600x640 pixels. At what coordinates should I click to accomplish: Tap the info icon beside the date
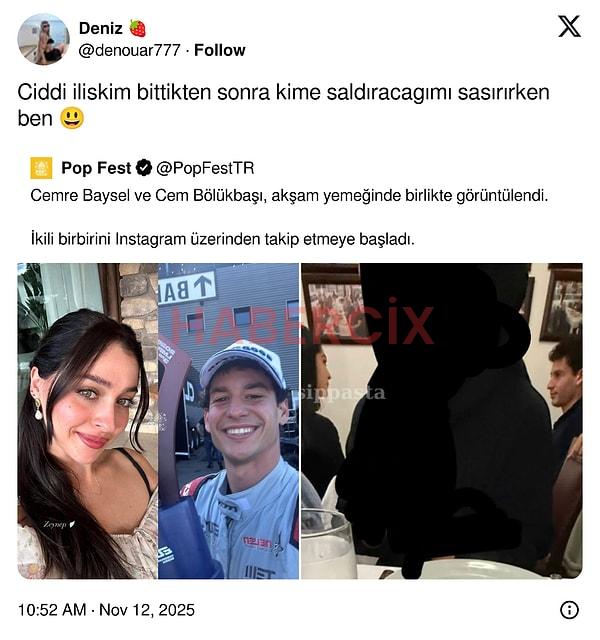click(x=569, y=609)
